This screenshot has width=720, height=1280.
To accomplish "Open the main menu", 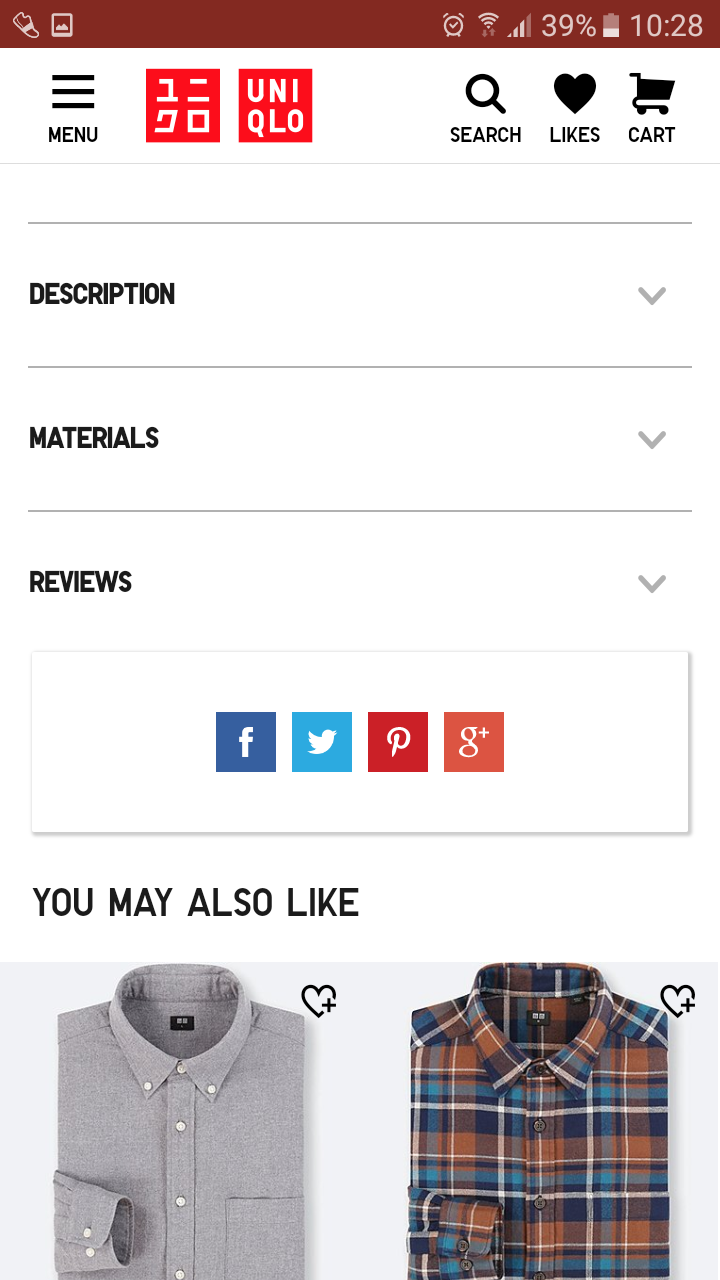I will tap(73, 107).
